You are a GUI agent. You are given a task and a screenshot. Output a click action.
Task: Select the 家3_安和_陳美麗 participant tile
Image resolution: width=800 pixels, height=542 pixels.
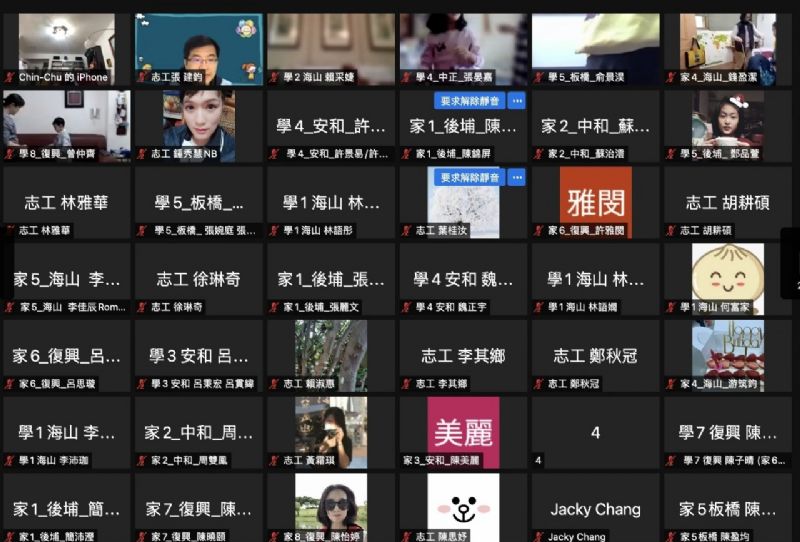pyautogui.click(x=463, y=432)
